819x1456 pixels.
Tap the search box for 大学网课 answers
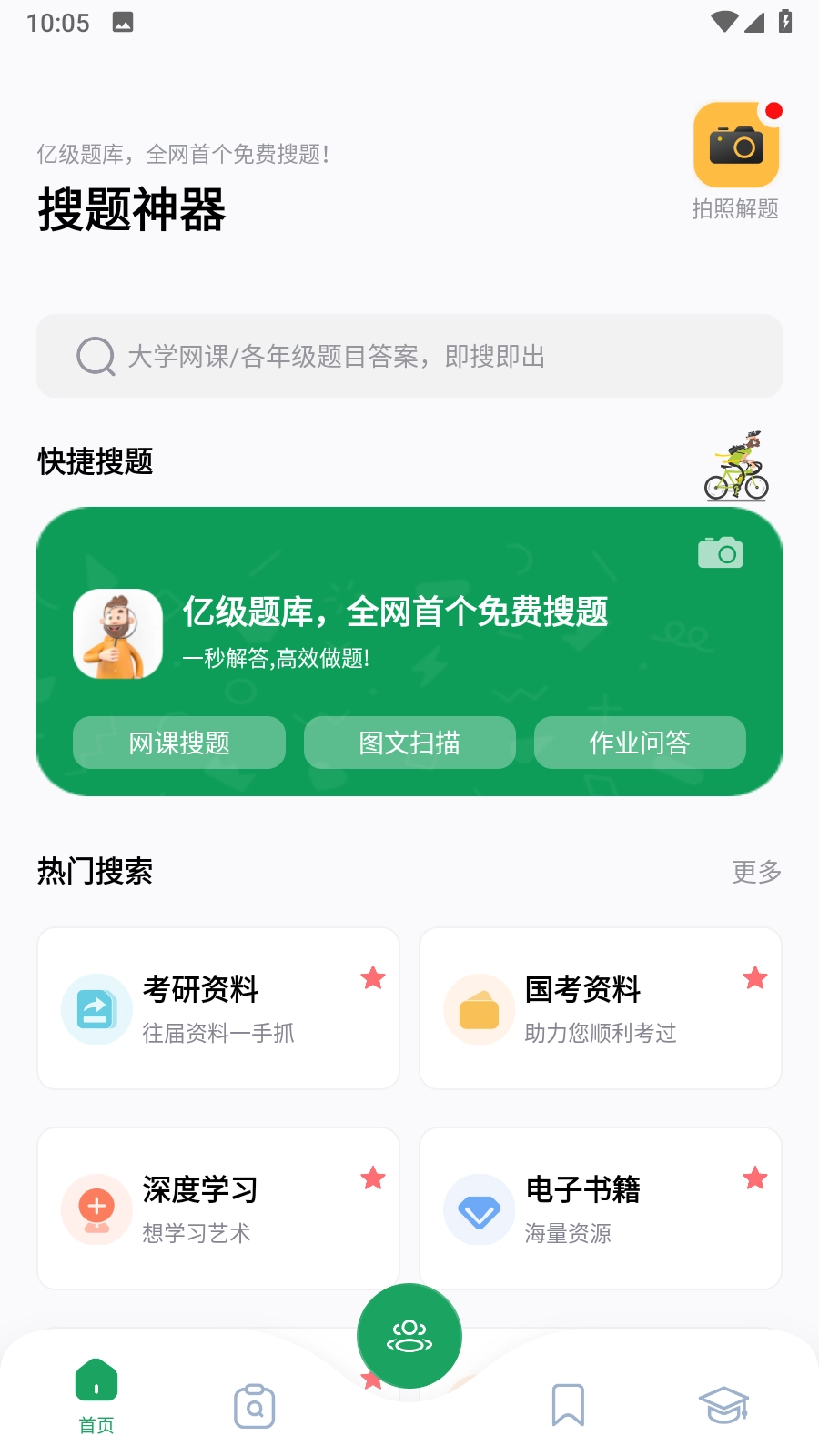click(x=409, y=356)
